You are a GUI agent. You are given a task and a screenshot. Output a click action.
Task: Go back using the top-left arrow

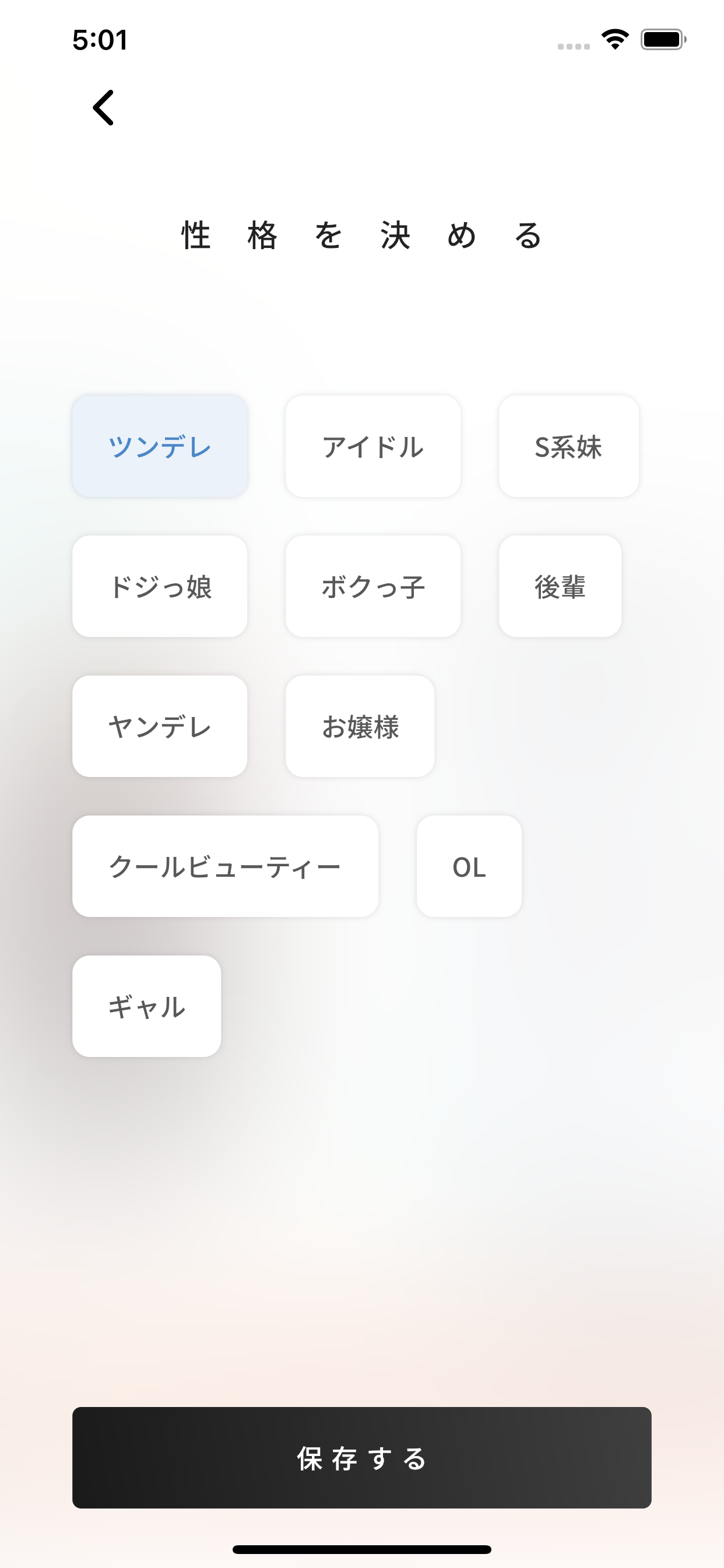(103, 108)
